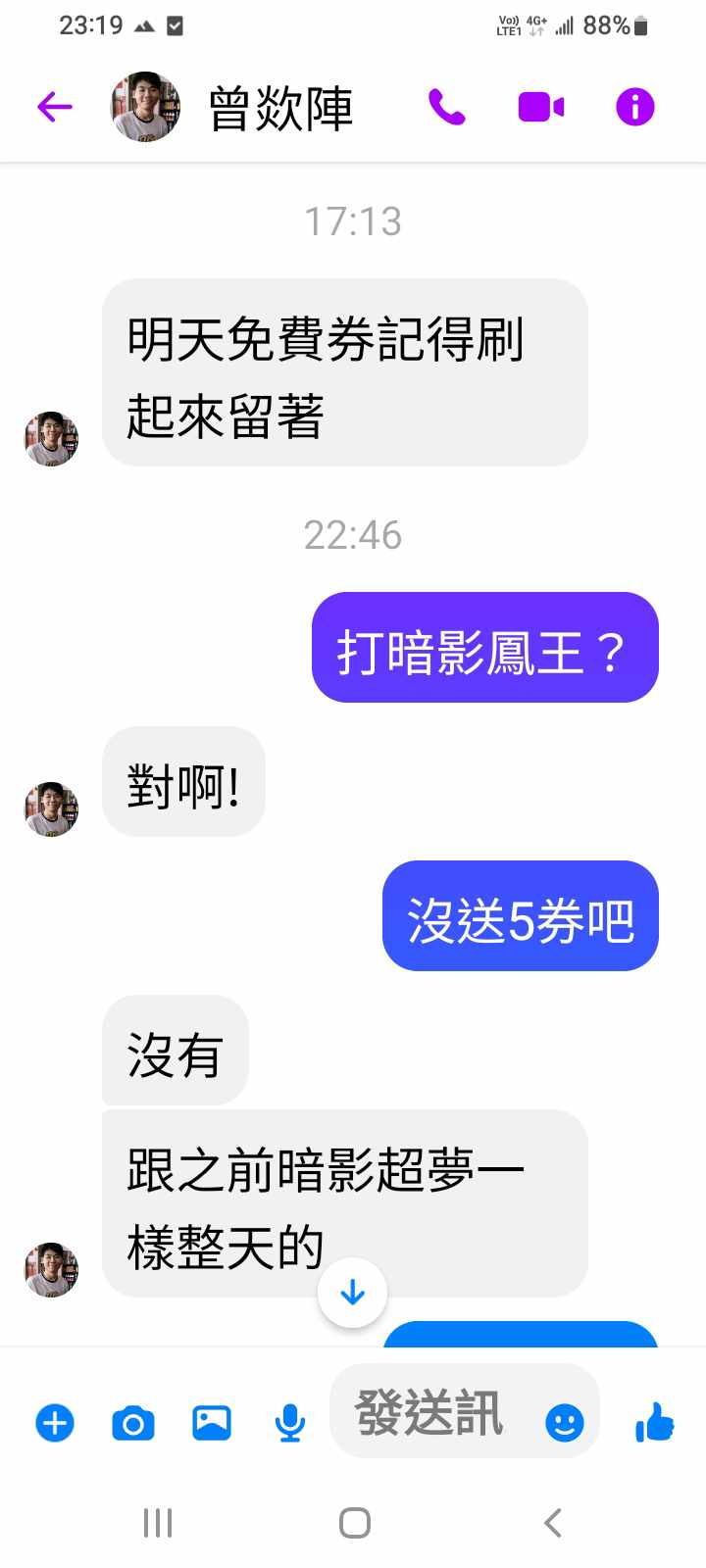Screen dimensions: 706x1568
Task: Send a thumbs-up like
Action: coord(655,1421)
